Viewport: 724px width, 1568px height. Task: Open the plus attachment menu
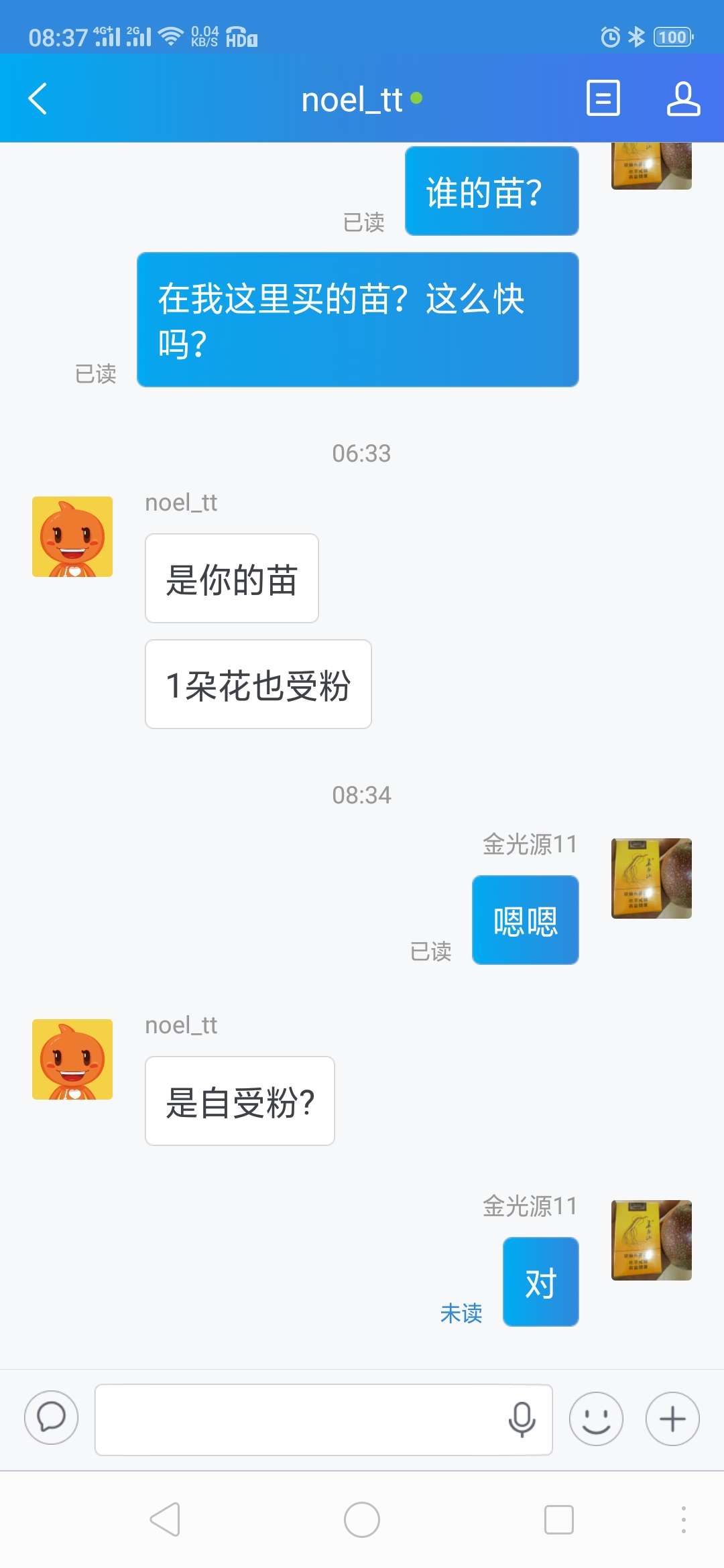(x=672, y=1419)
